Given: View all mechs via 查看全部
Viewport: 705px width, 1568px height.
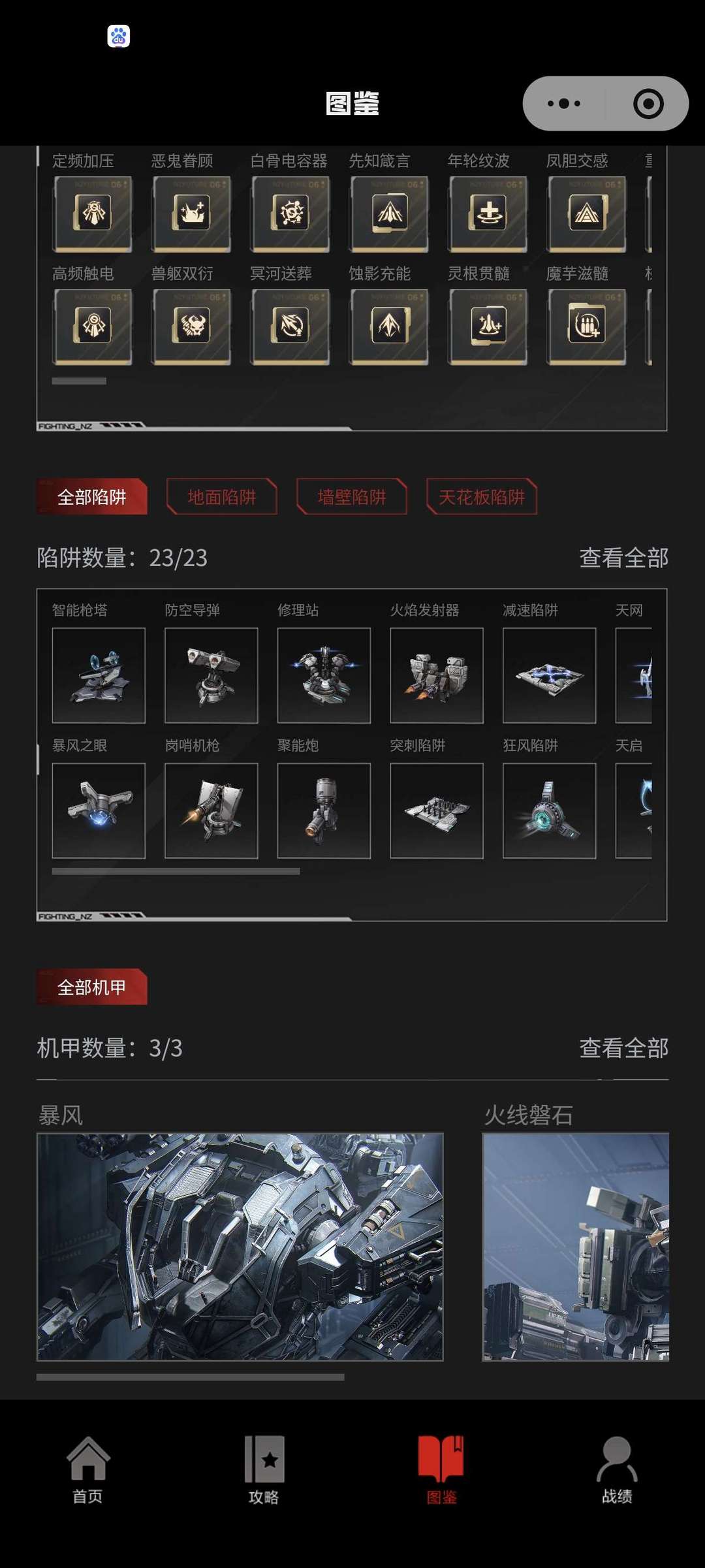Looking at the screenshot, I should coord(623,1048).
